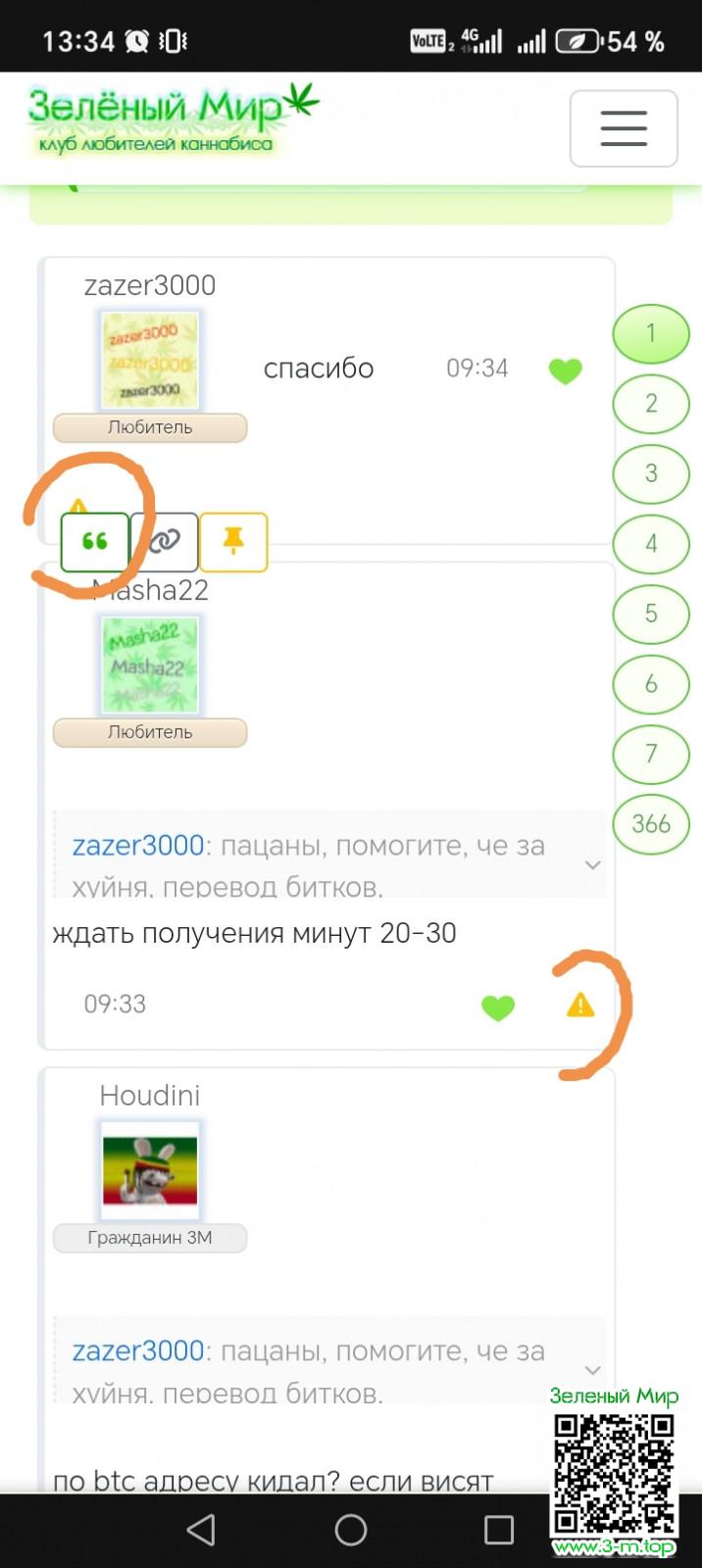Copy link to zazer3000's message
This screenshot has width=702, height=1568.
tap(165, 541)
